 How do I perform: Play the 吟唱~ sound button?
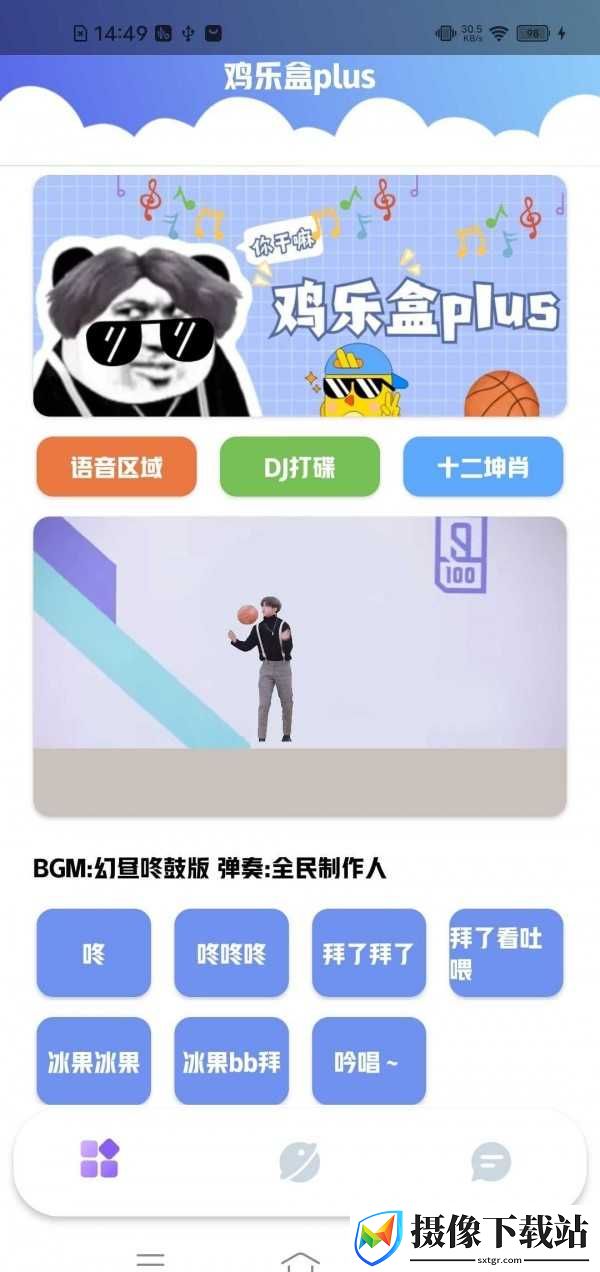click(x=369, y=1061)
